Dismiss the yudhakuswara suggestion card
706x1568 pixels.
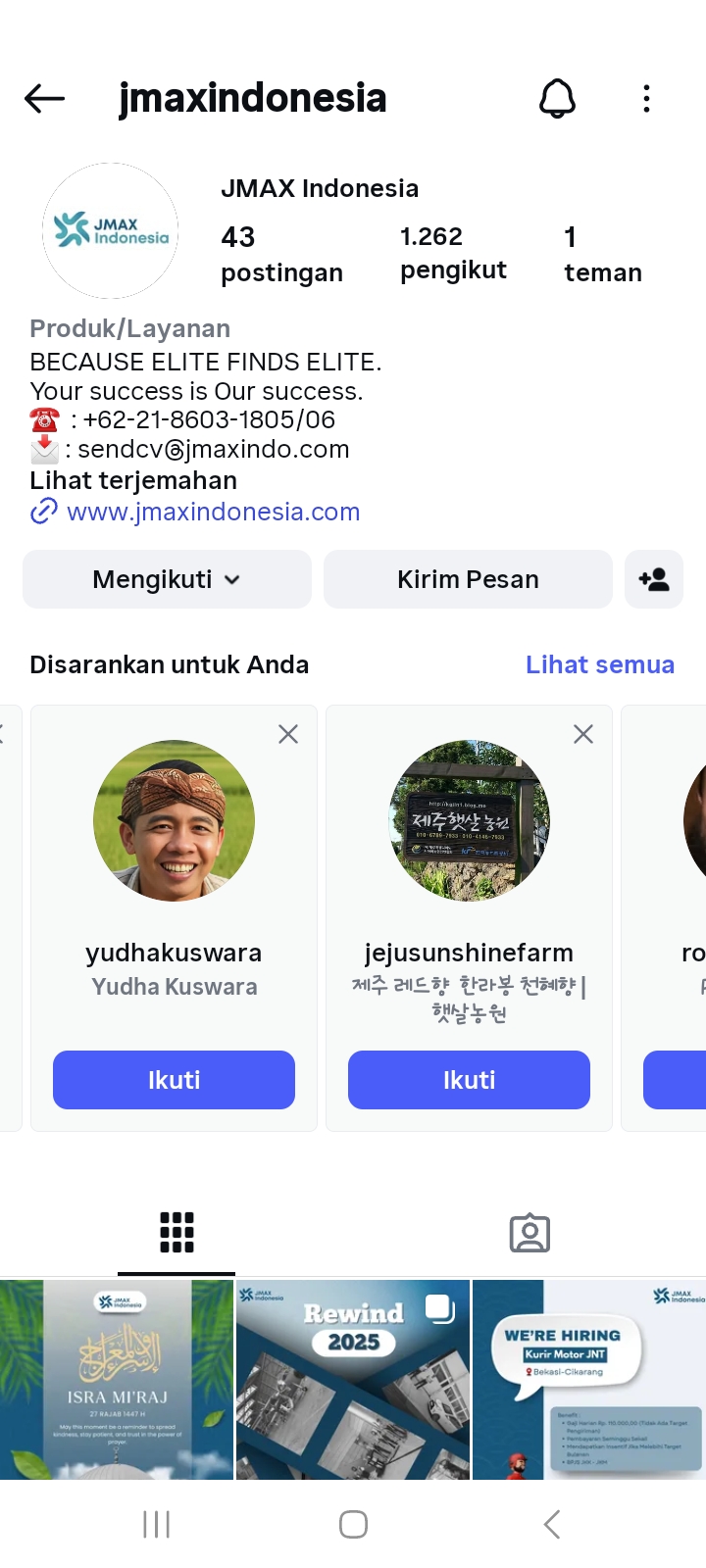pos(288,734)
